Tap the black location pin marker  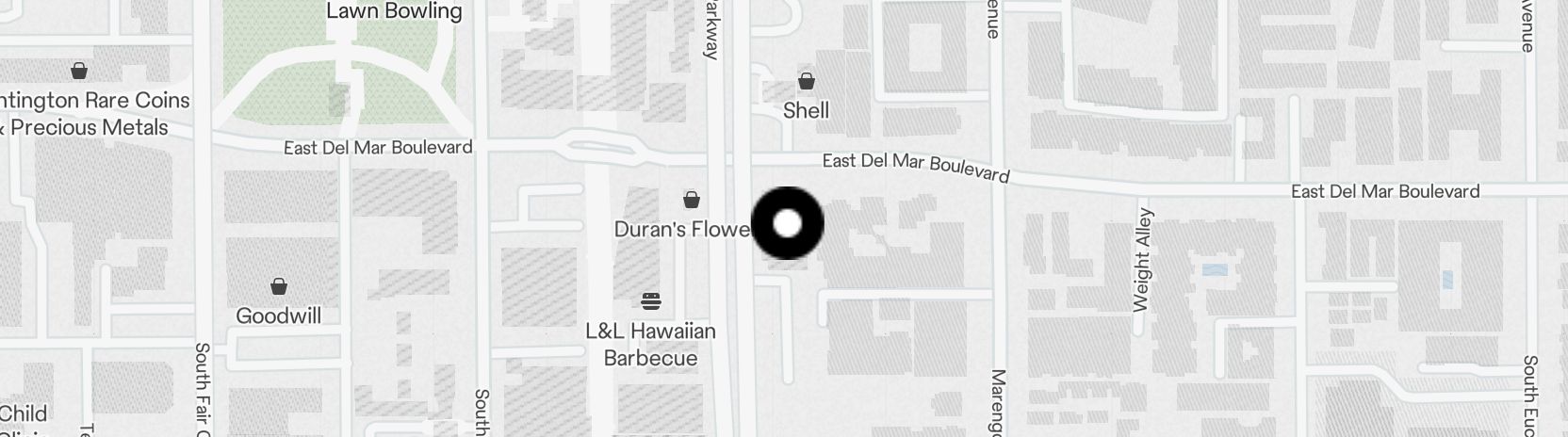tap(787, 223)
